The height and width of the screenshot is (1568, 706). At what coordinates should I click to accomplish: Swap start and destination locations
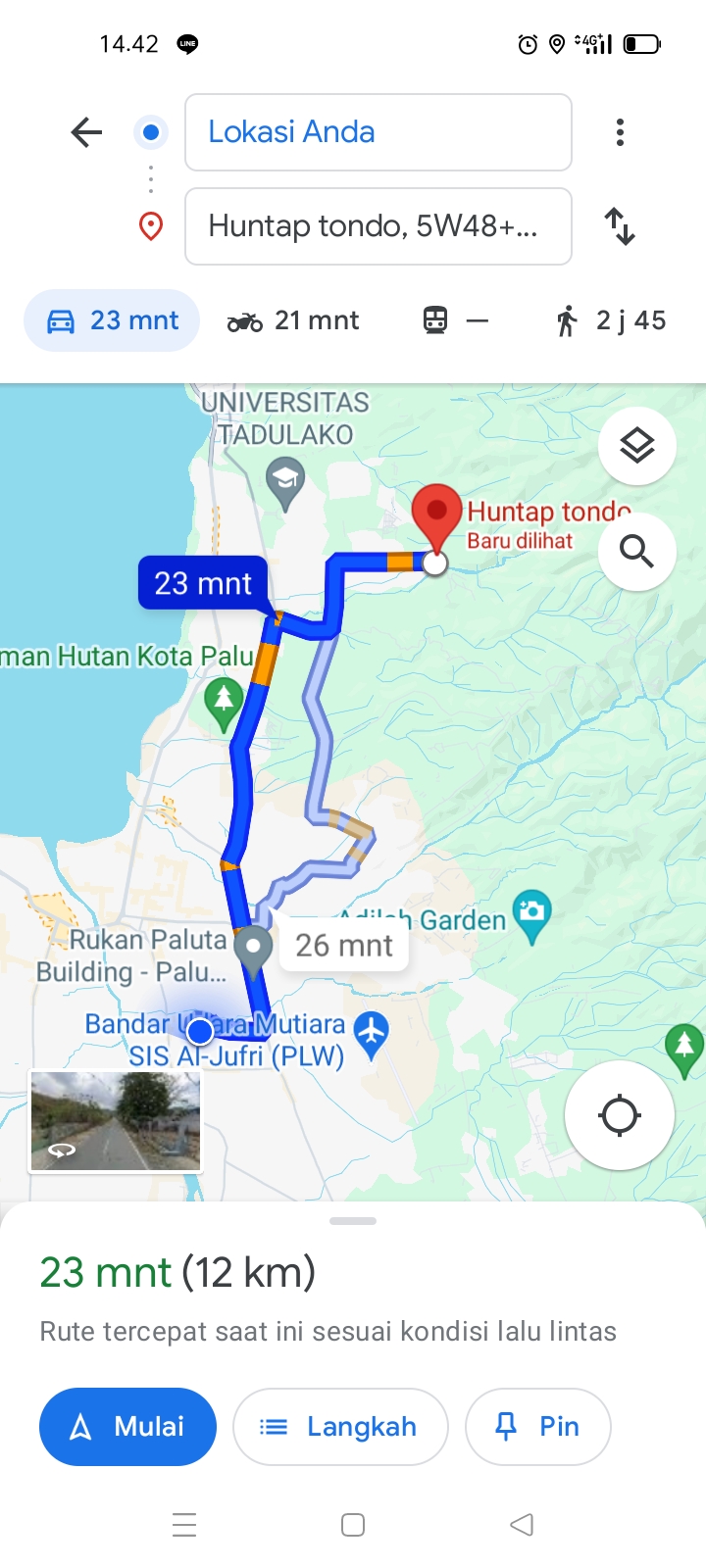620,226
